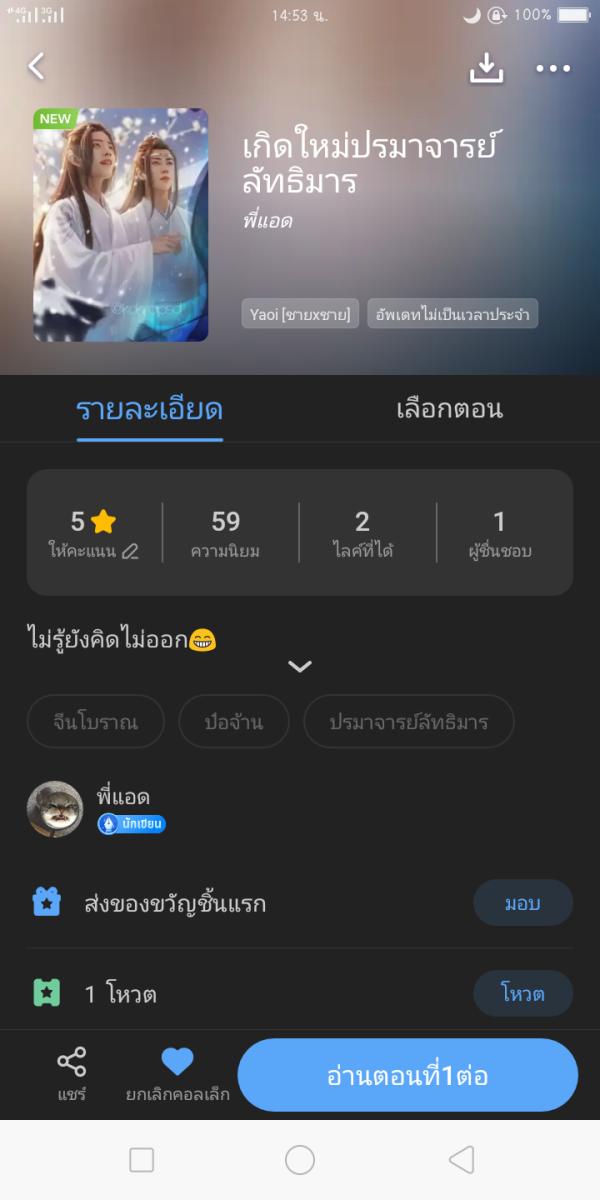600x1200 pixels.
Task: Continue reading with อ่านตอนที่1ต่อ
Action: 407,1076
